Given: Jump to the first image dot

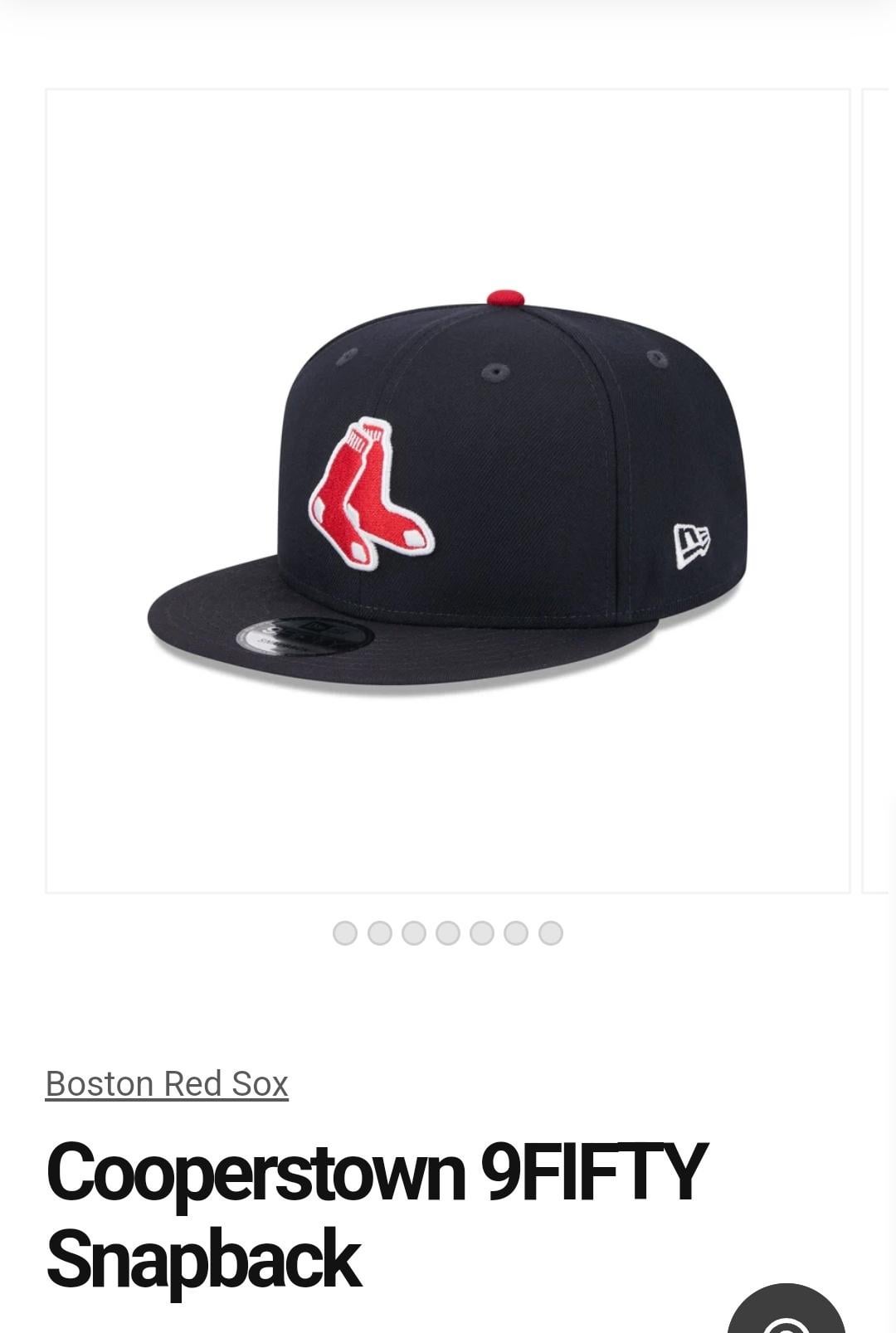Looking at the screenshot, I should pyautogui.click(x=345, y=933).
